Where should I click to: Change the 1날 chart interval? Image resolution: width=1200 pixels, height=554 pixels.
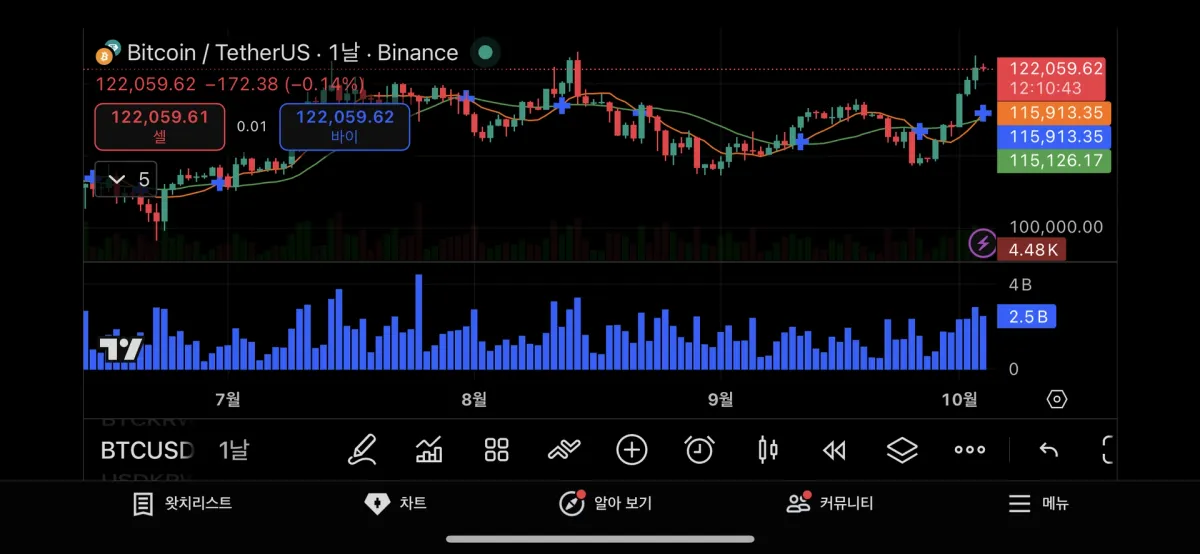point(233,450)
